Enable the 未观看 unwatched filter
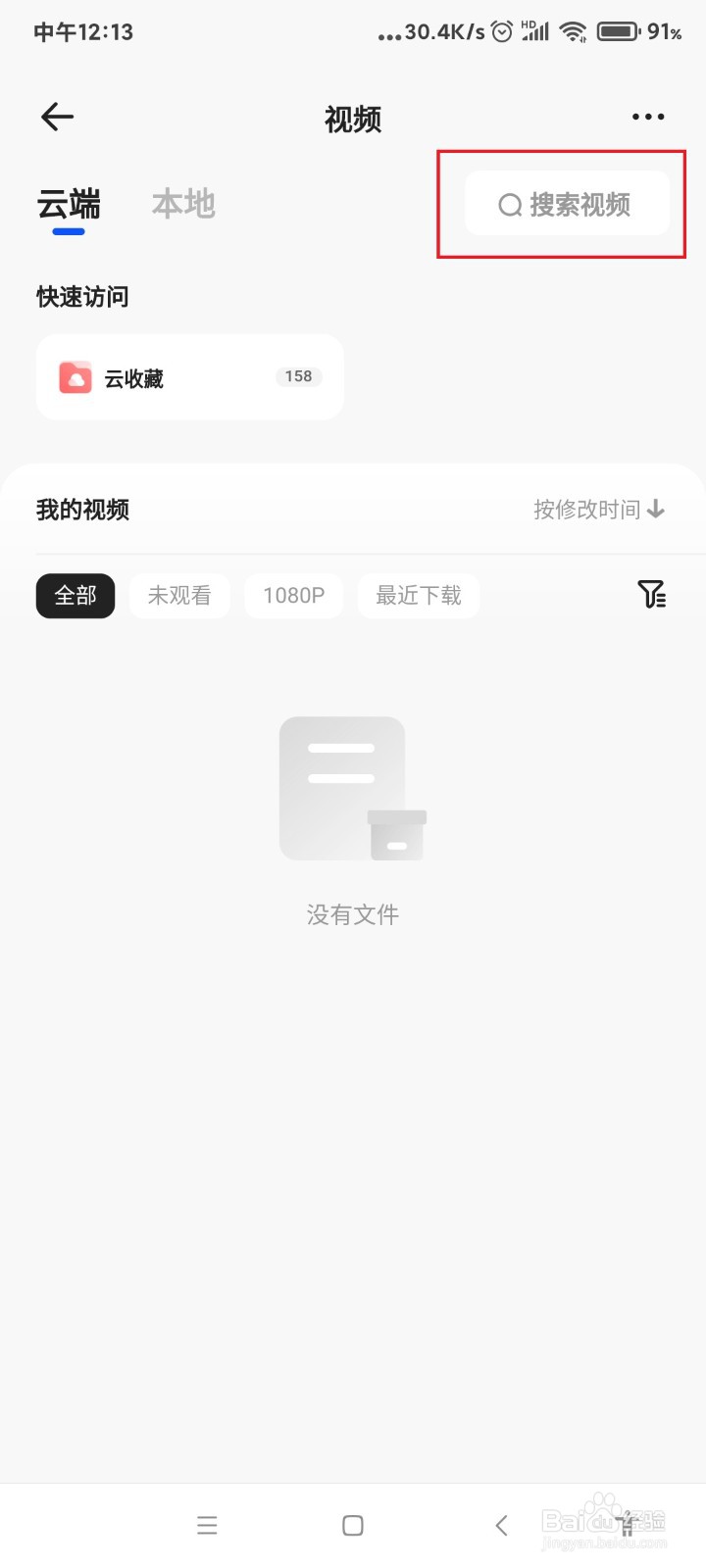The image size is (706, 1568). point(179,595)
